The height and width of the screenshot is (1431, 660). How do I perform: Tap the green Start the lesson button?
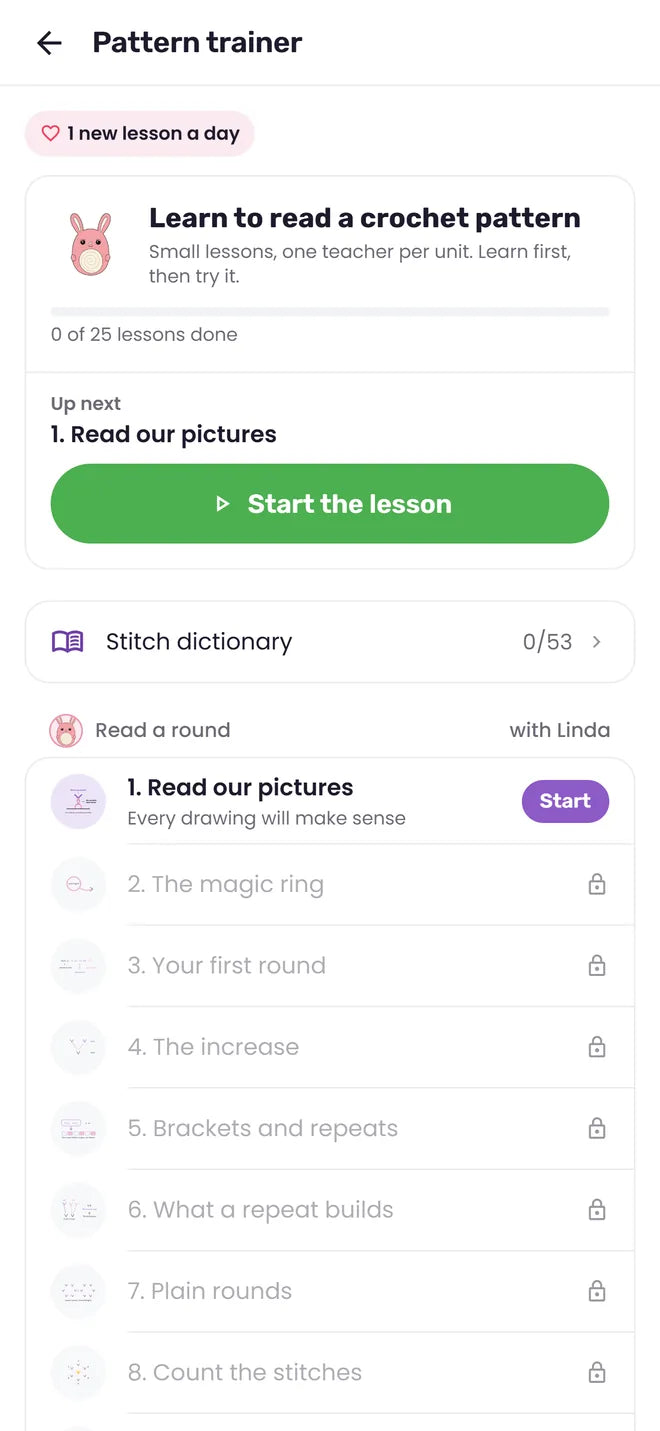pos(330,504)
